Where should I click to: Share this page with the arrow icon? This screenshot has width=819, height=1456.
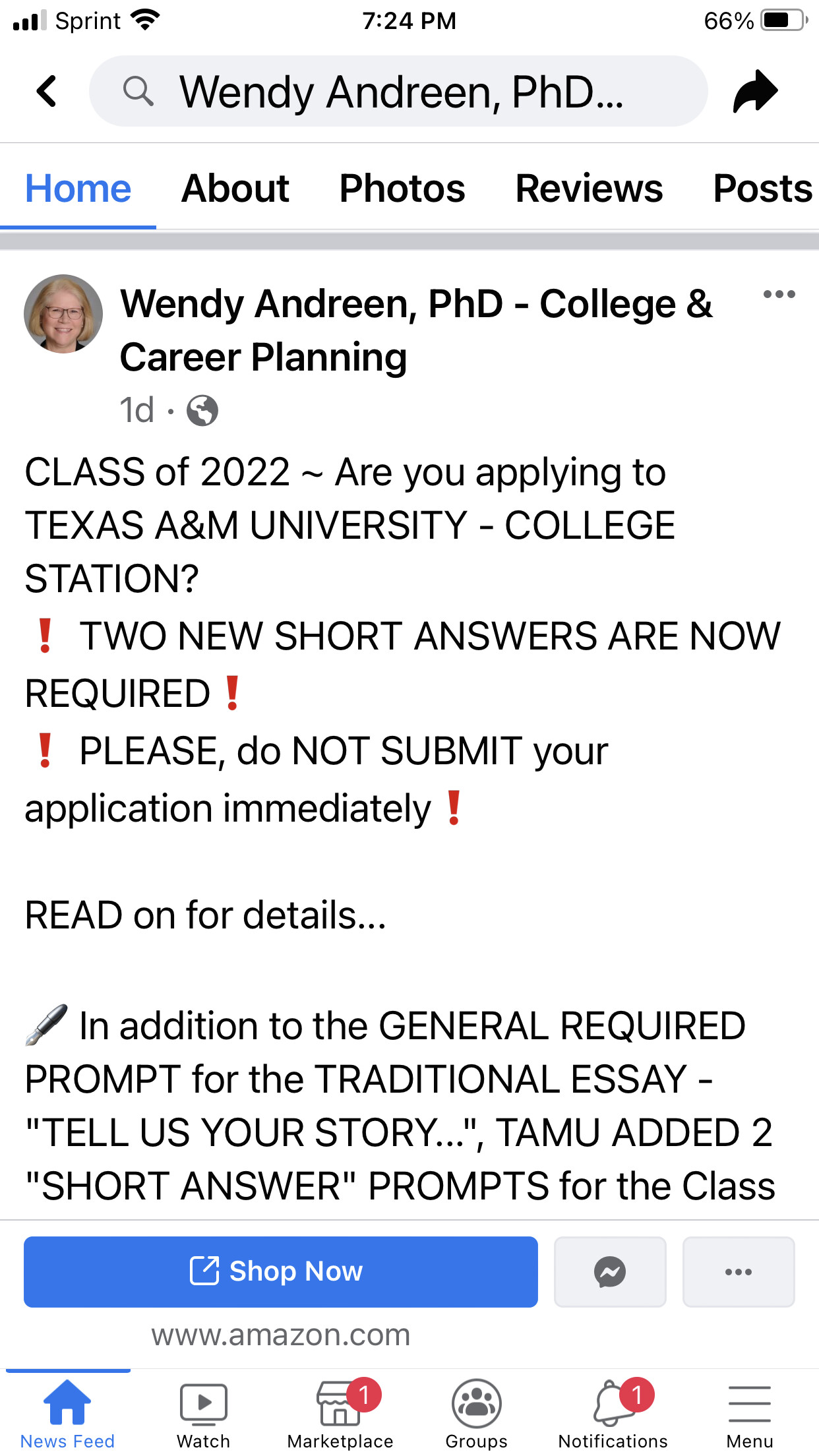point(755,91)
